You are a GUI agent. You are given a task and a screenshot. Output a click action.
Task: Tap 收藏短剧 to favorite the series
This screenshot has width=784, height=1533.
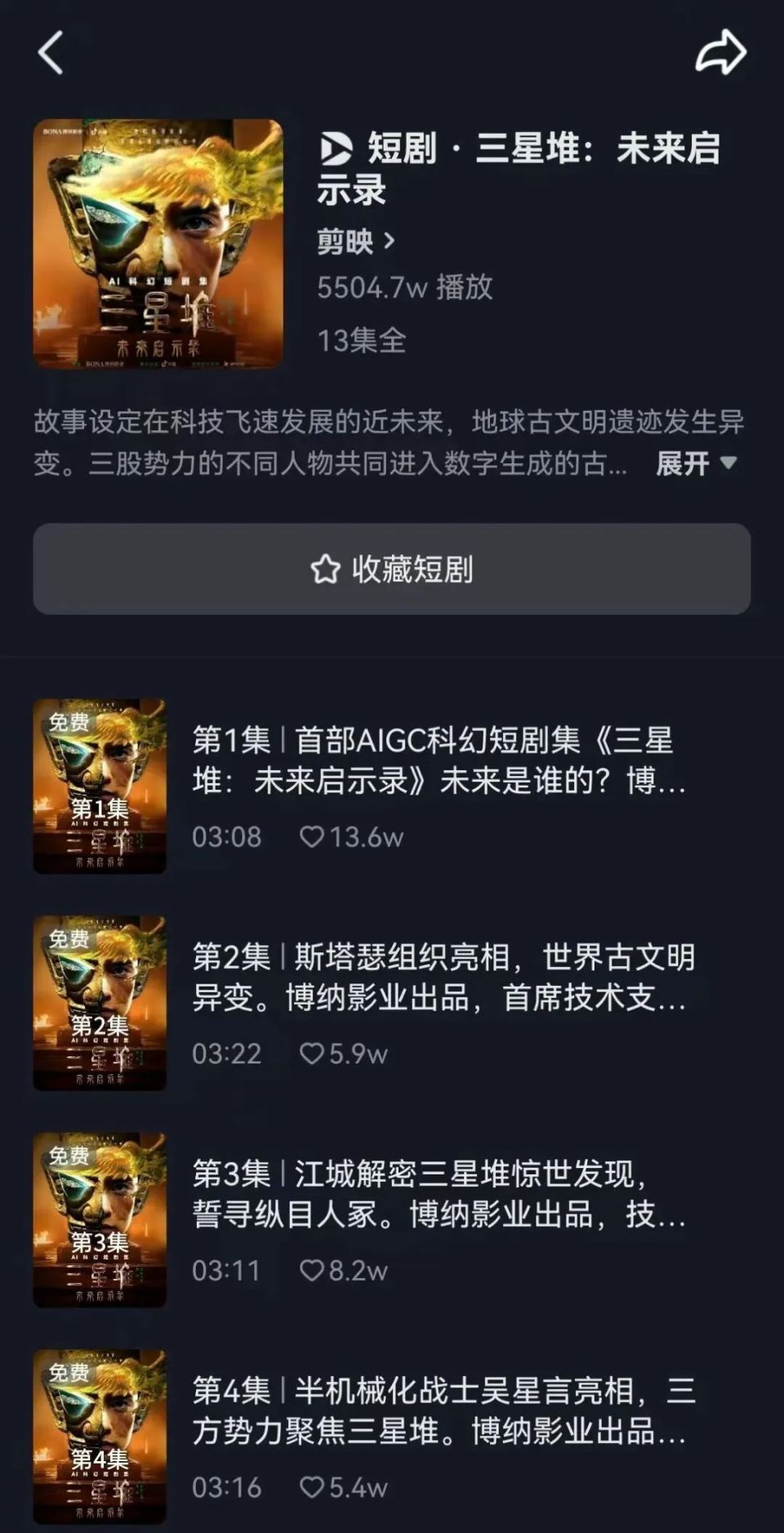(x=392, y=569)
